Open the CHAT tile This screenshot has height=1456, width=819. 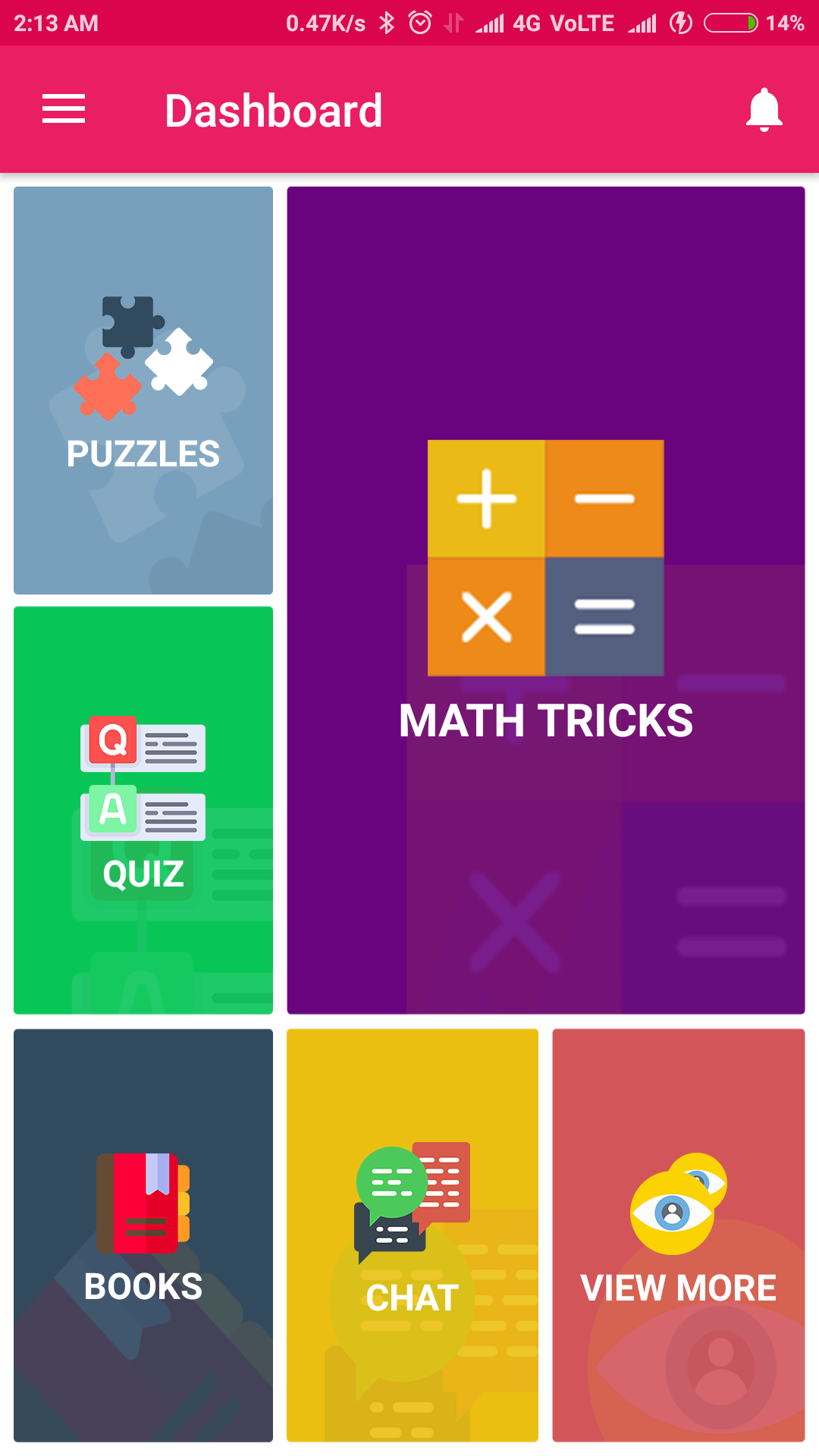point(412,1236)
